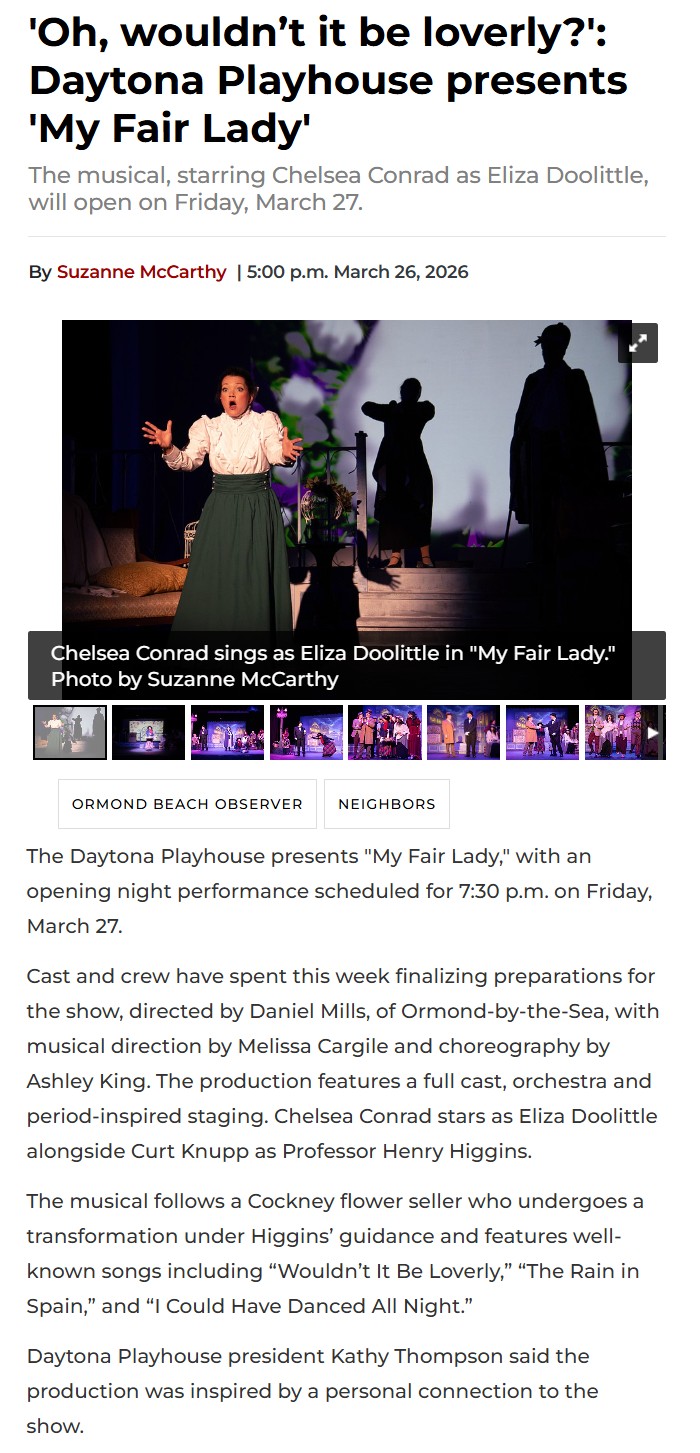Expand the main photo to fullscreen

[x=637, y=343]
